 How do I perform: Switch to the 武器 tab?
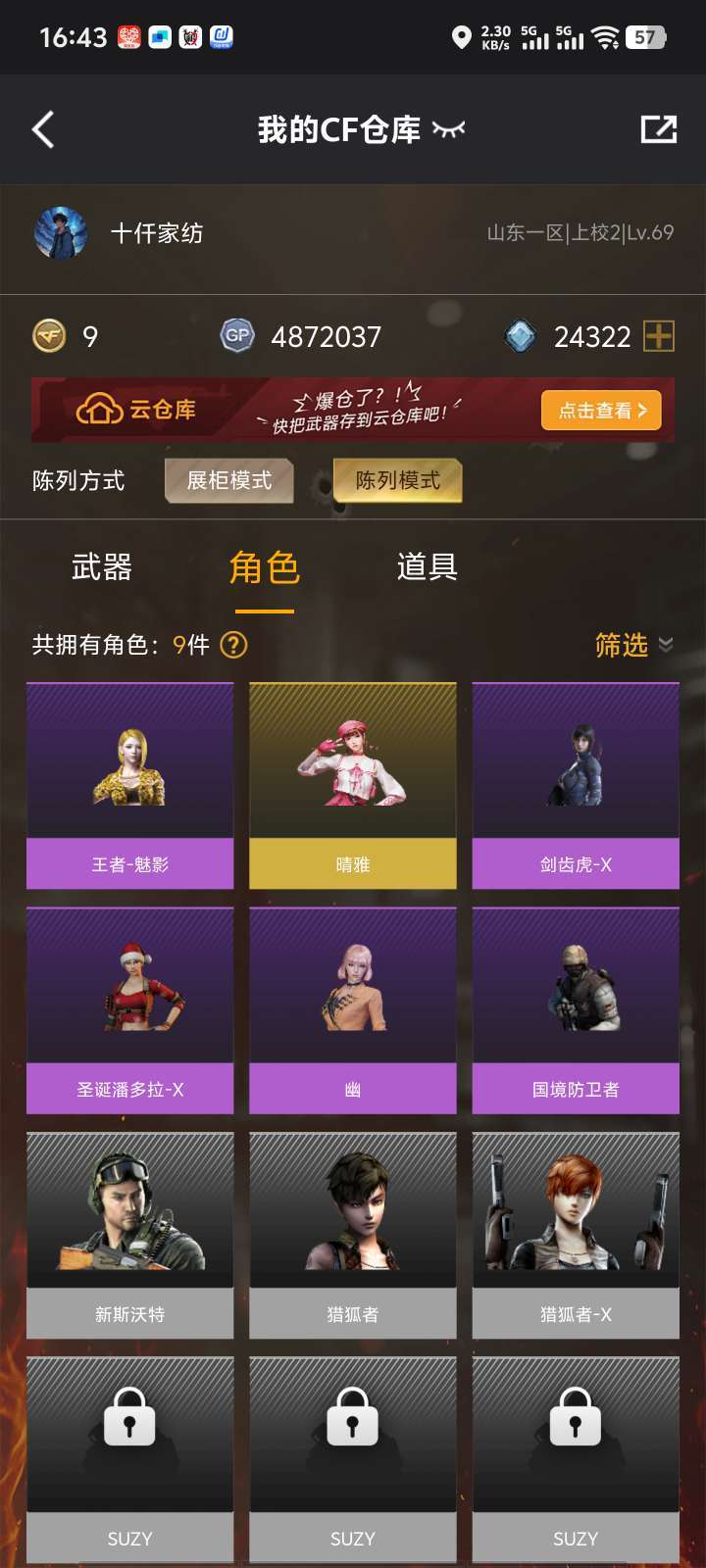tap(101, 567)
